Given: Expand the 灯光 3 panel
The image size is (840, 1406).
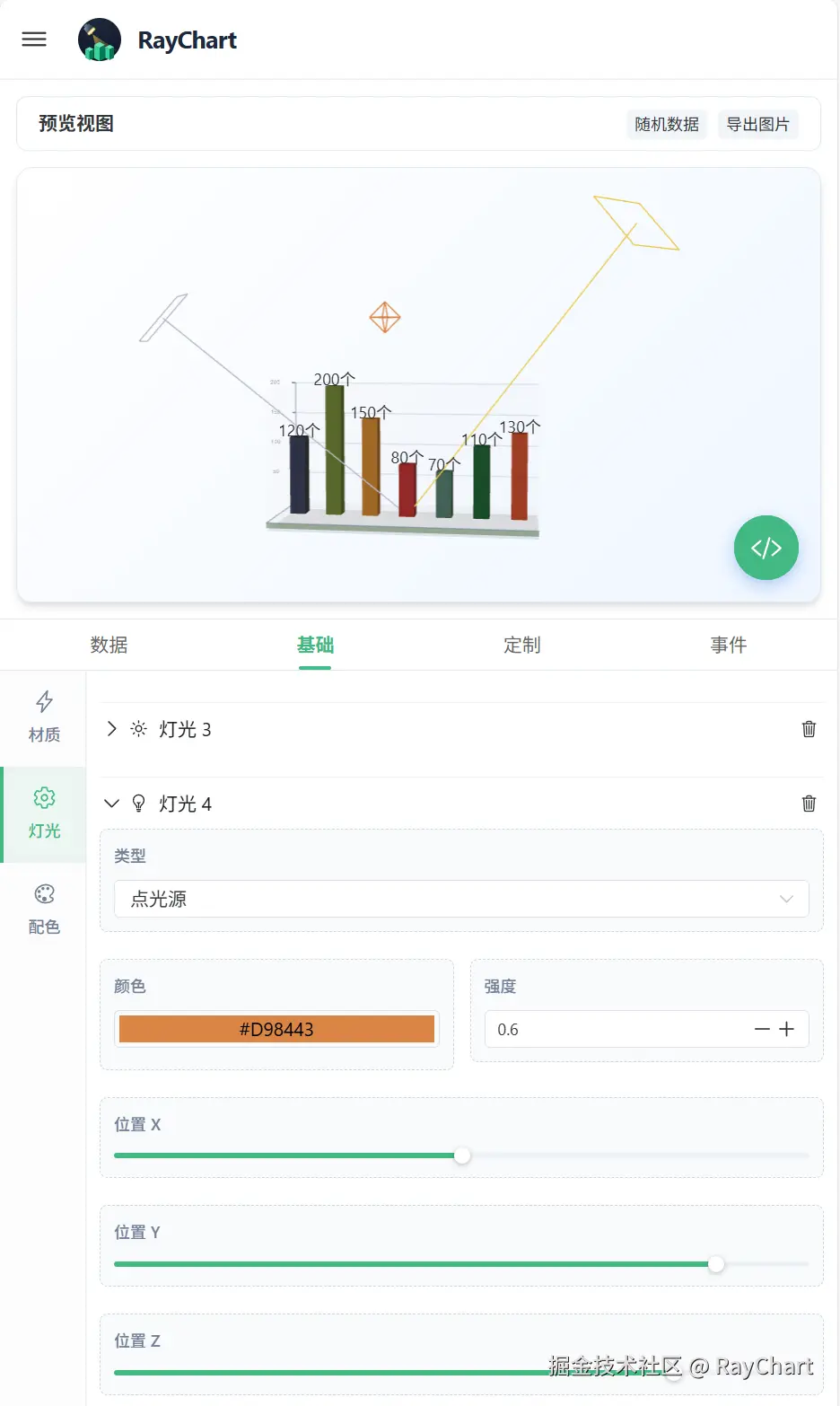Looking at the screenshot, I should (112, 729).
